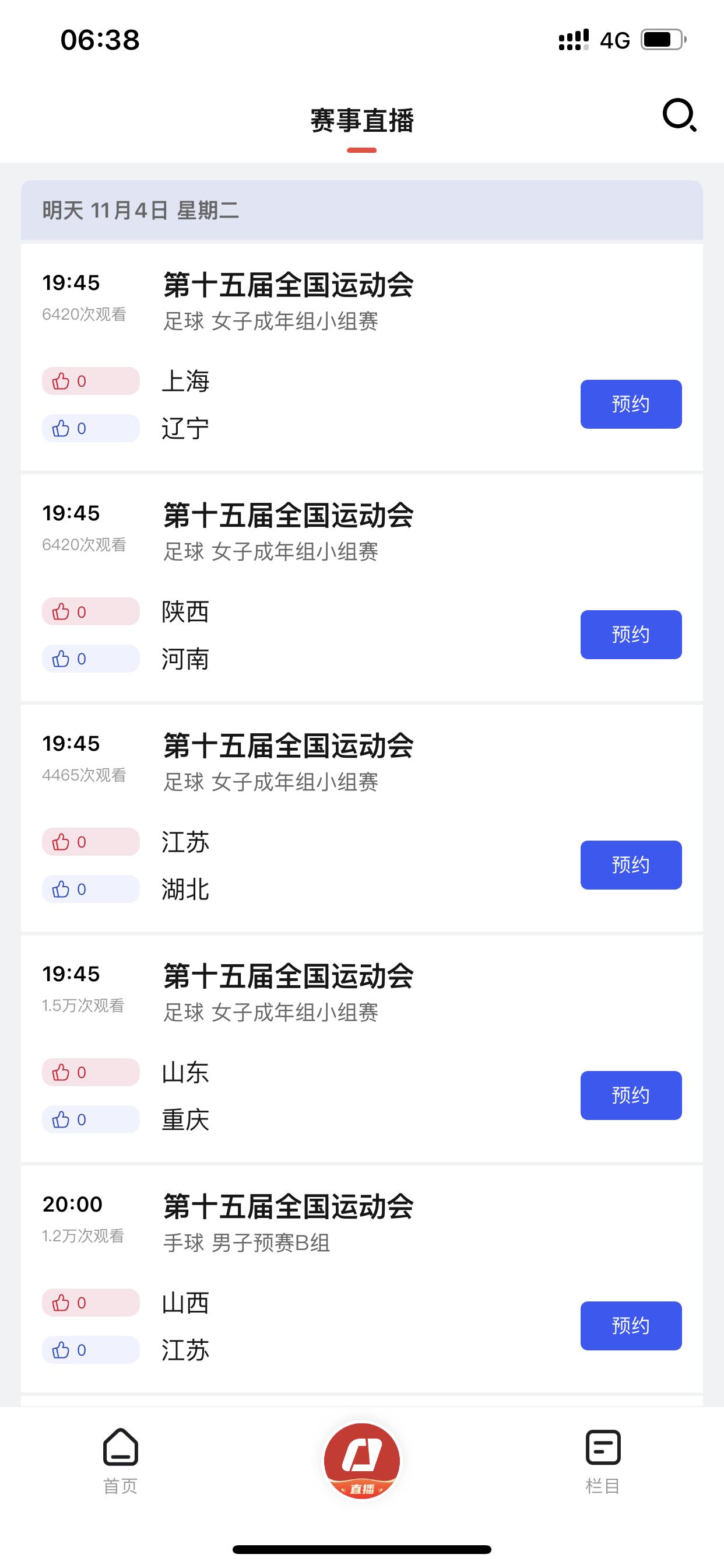
Task: Open the search magnifier icon
Action: (x=679, y=115)
